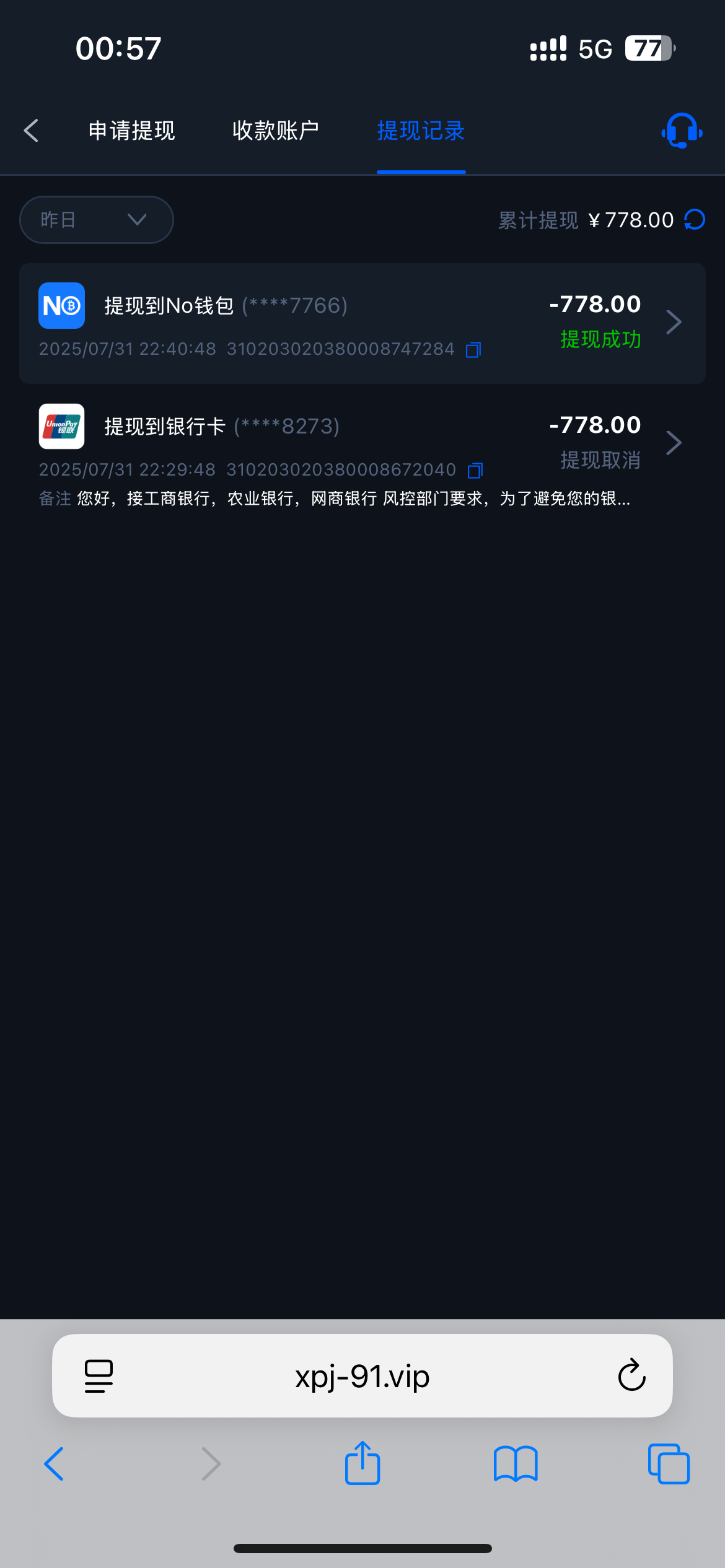The image size is (725, 1568).
Task: Copy order number ending 8672040
Action: [x=475, y=471]
